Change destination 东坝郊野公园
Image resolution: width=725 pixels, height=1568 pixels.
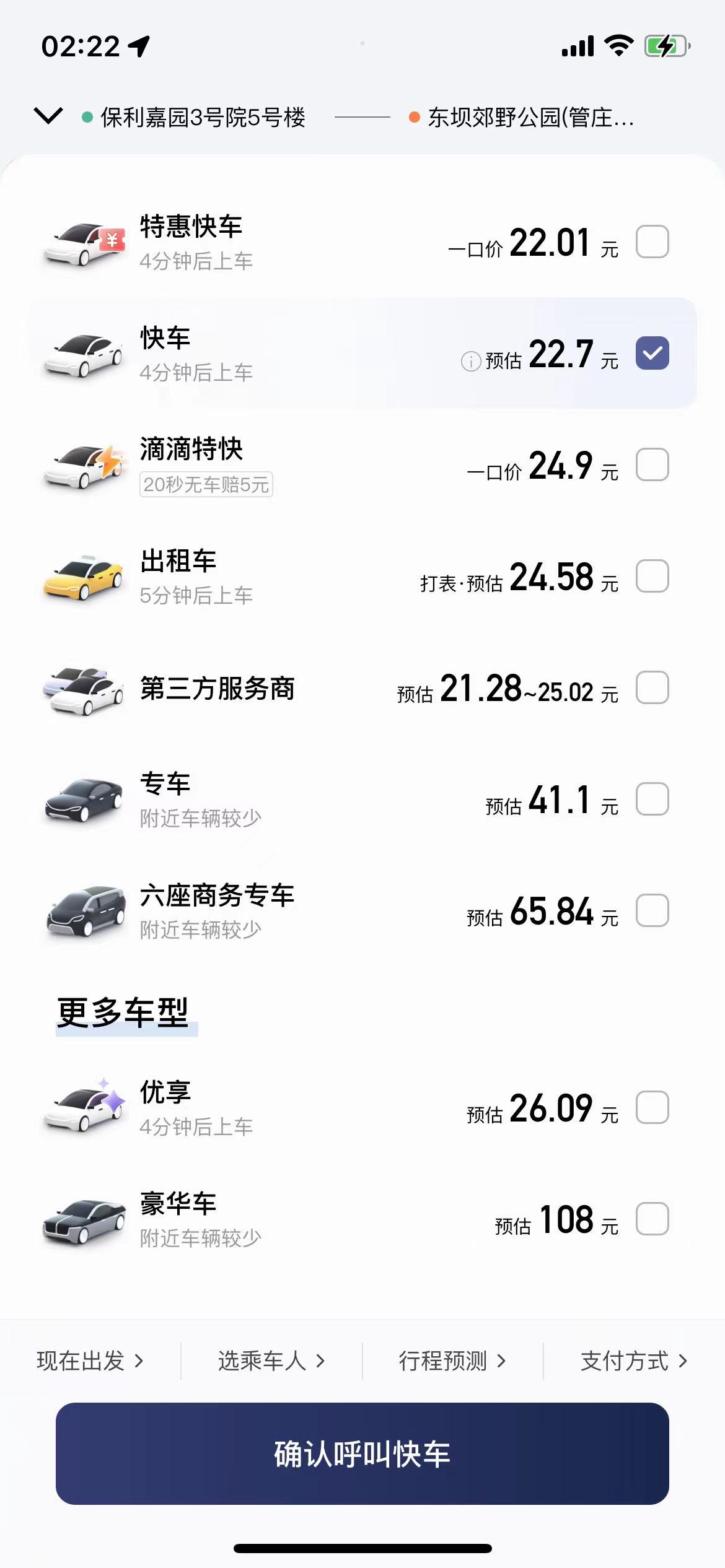(x=530, y=117)
